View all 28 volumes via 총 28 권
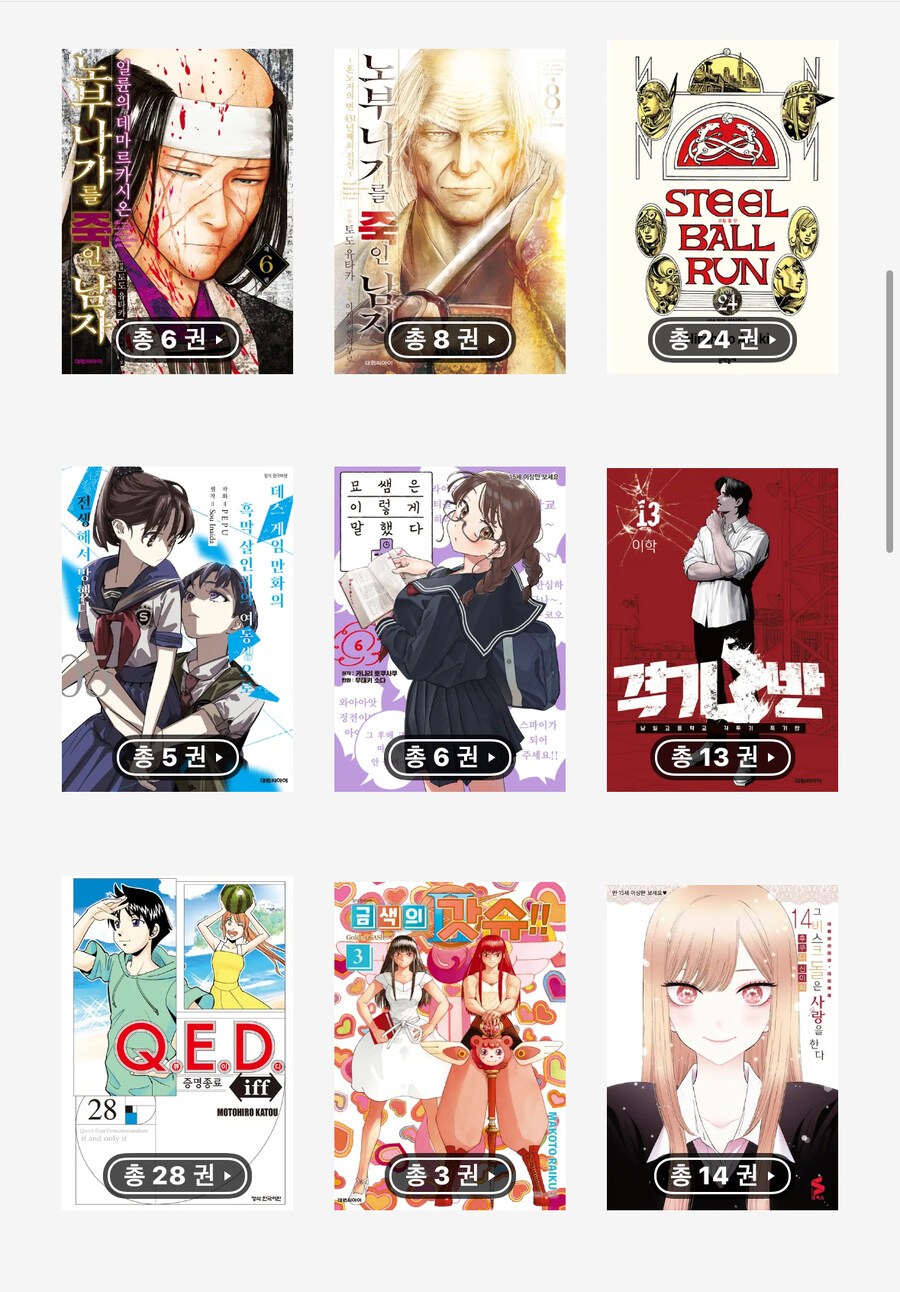This screenshot has height=1292, width=900. pyautogui.click(x=176, y=1176)
